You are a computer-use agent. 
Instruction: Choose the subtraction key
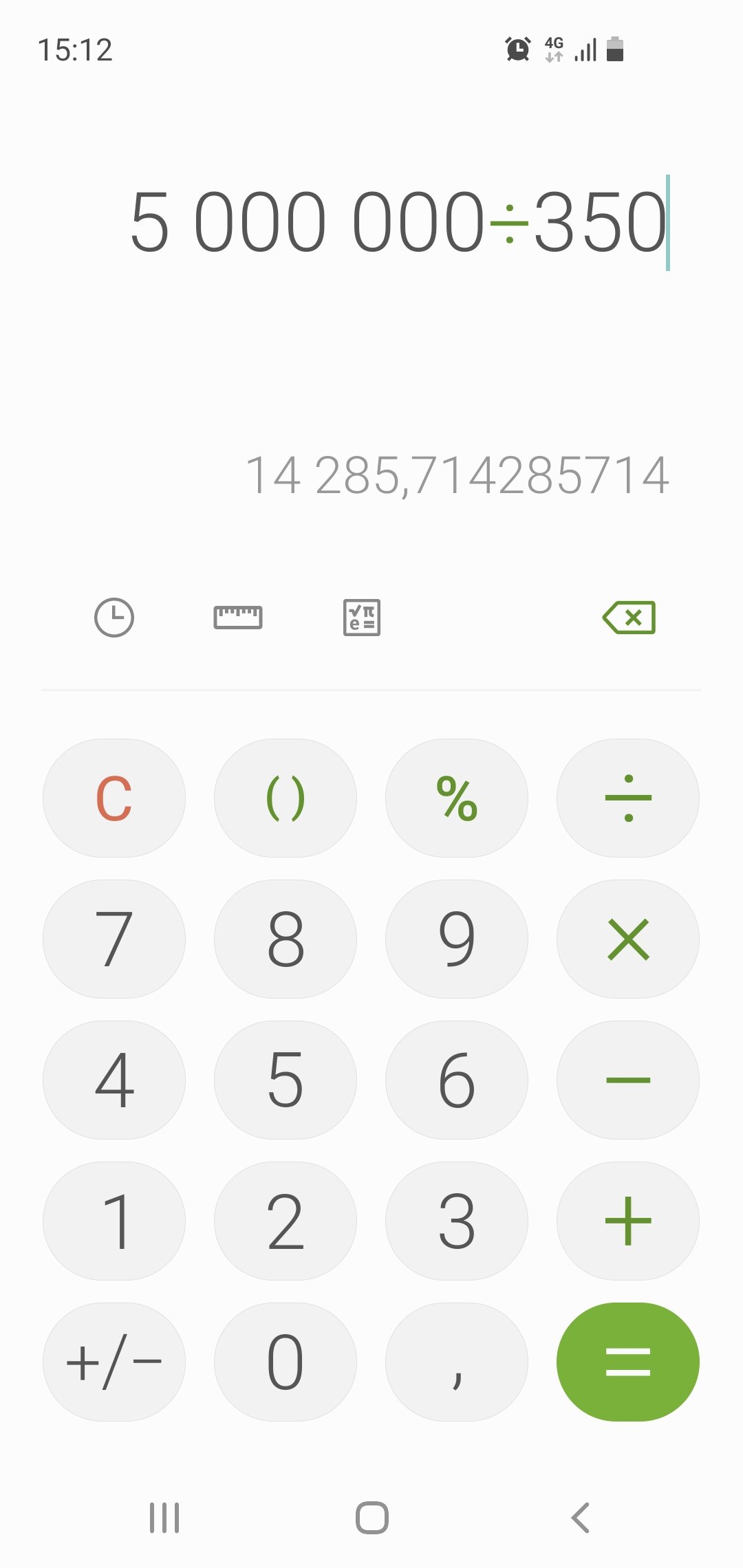[628, 1080]
